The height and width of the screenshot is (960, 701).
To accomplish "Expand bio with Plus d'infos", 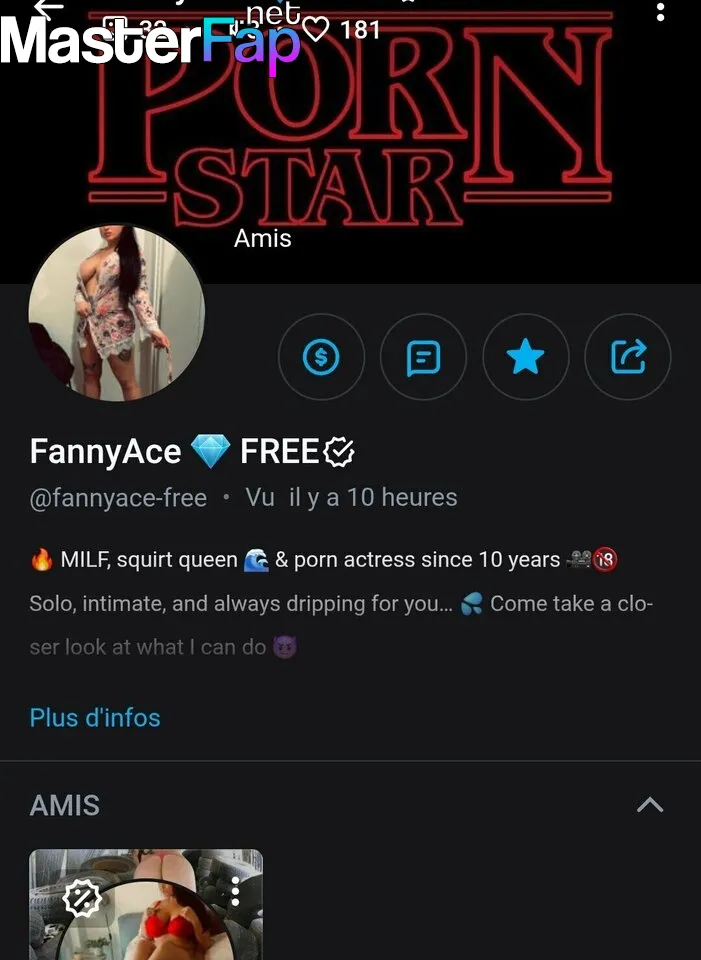I will click(x=95, y=717).
